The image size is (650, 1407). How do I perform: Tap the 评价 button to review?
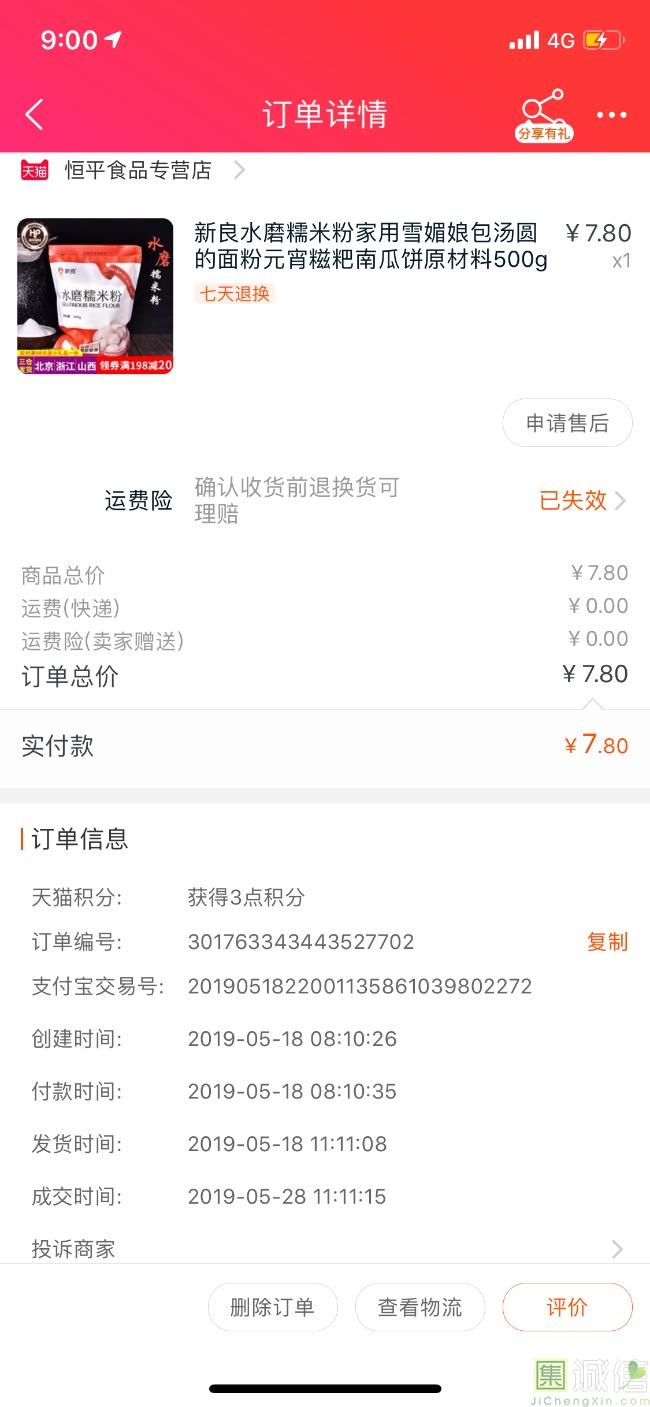tap(567, 1307)
